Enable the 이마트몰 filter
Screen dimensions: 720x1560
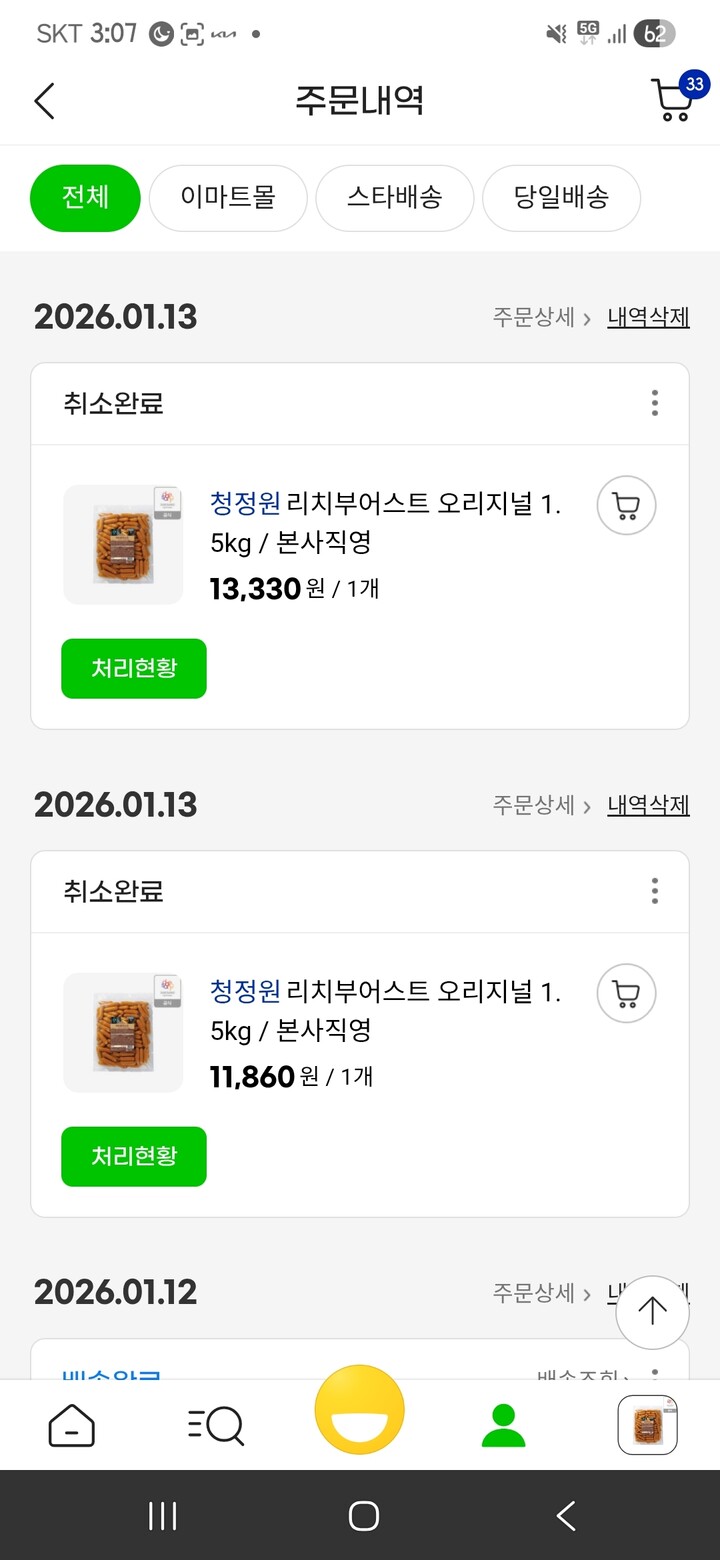pyautogui.click(x=228, y=198)
